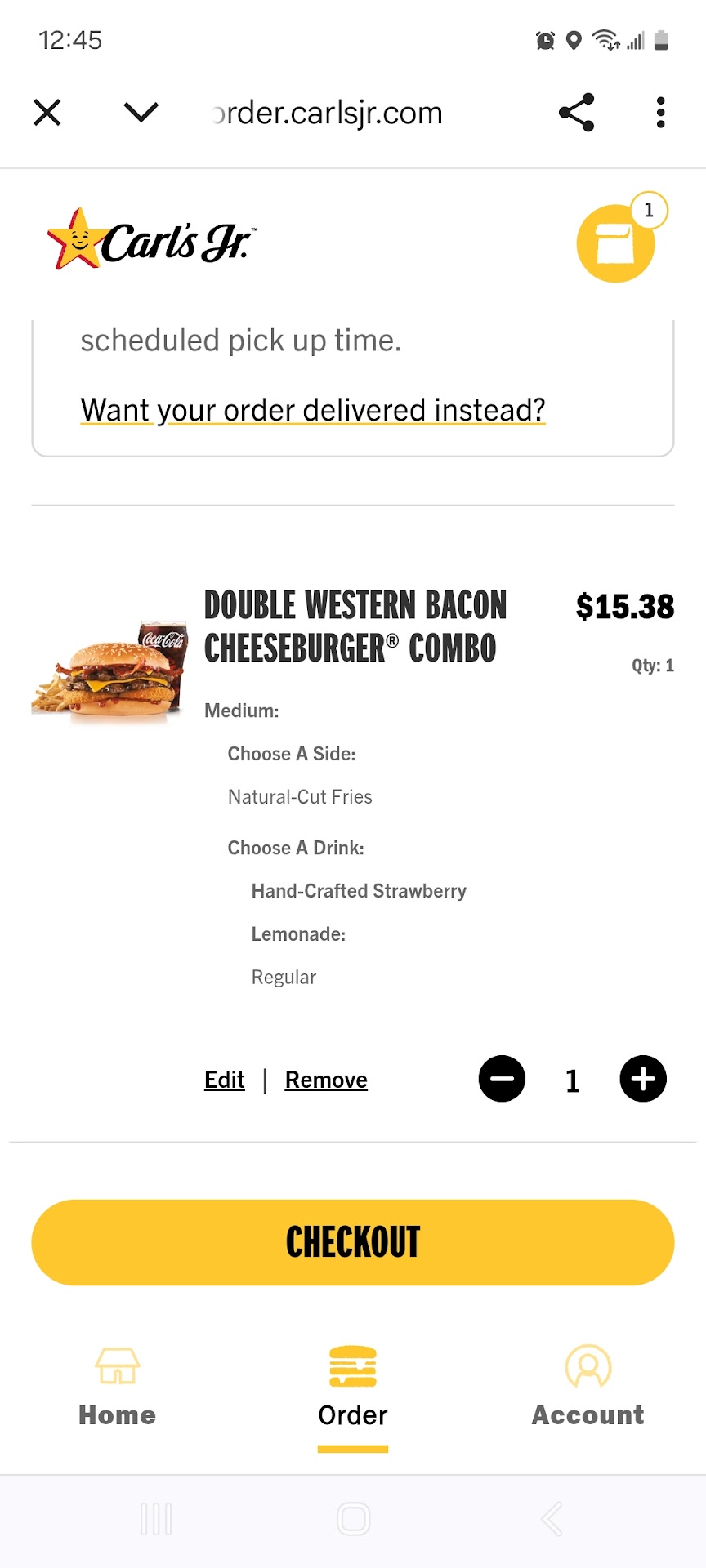This screenshot has height=1568, width=706.
Task: Close the browser tab with X
Action: point(47,113)
